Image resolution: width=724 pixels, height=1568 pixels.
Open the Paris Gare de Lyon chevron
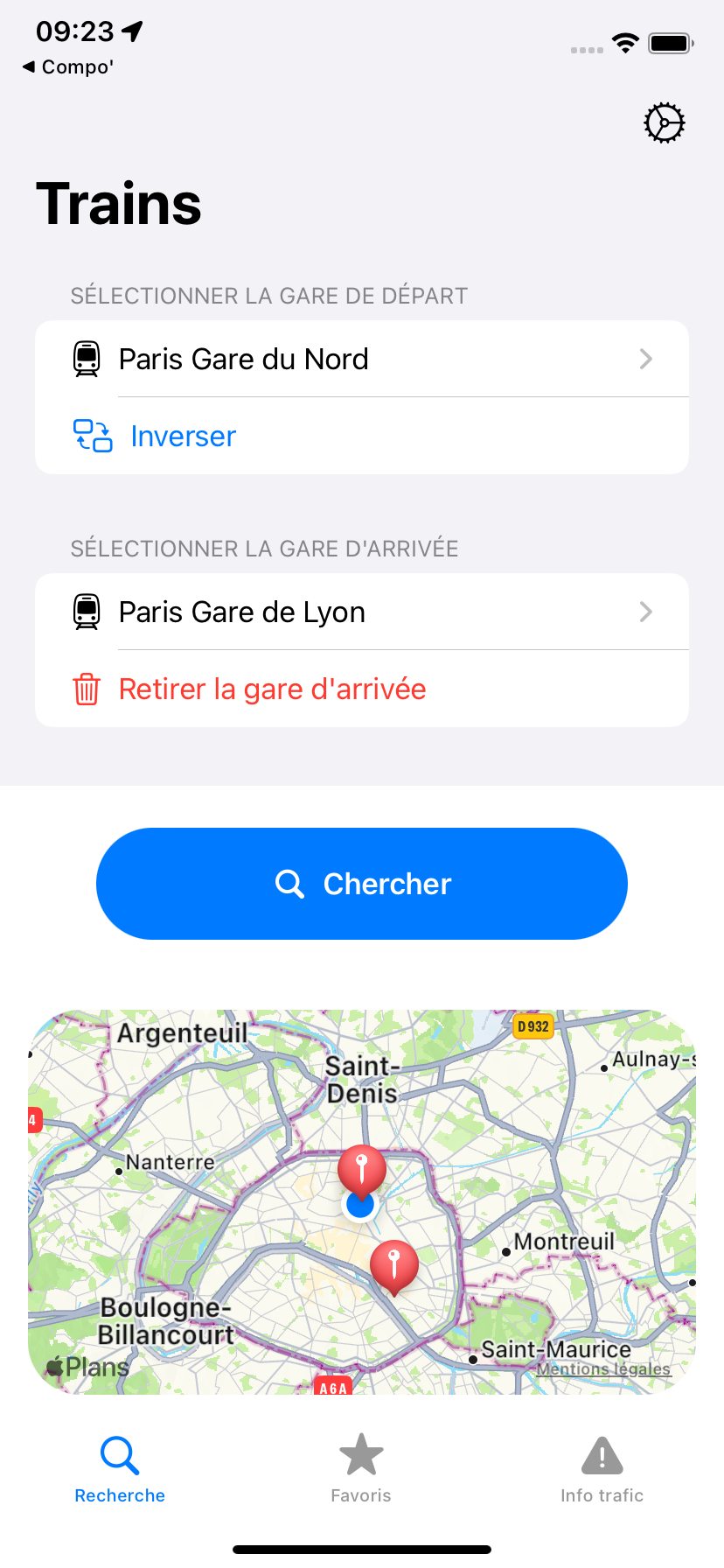(x=645, y=612)
